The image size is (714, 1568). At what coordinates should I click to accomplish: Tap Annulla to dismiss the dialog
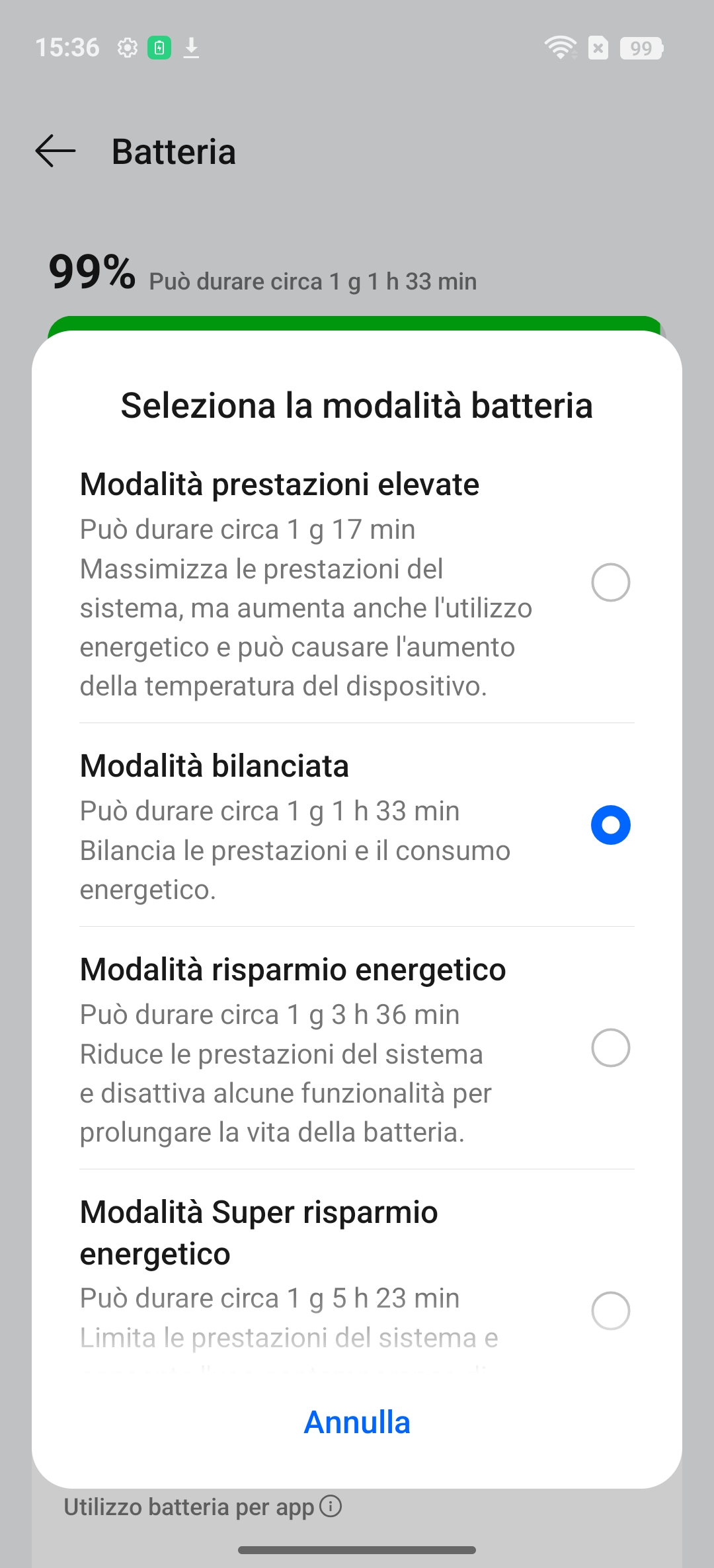click(357, 1422)
